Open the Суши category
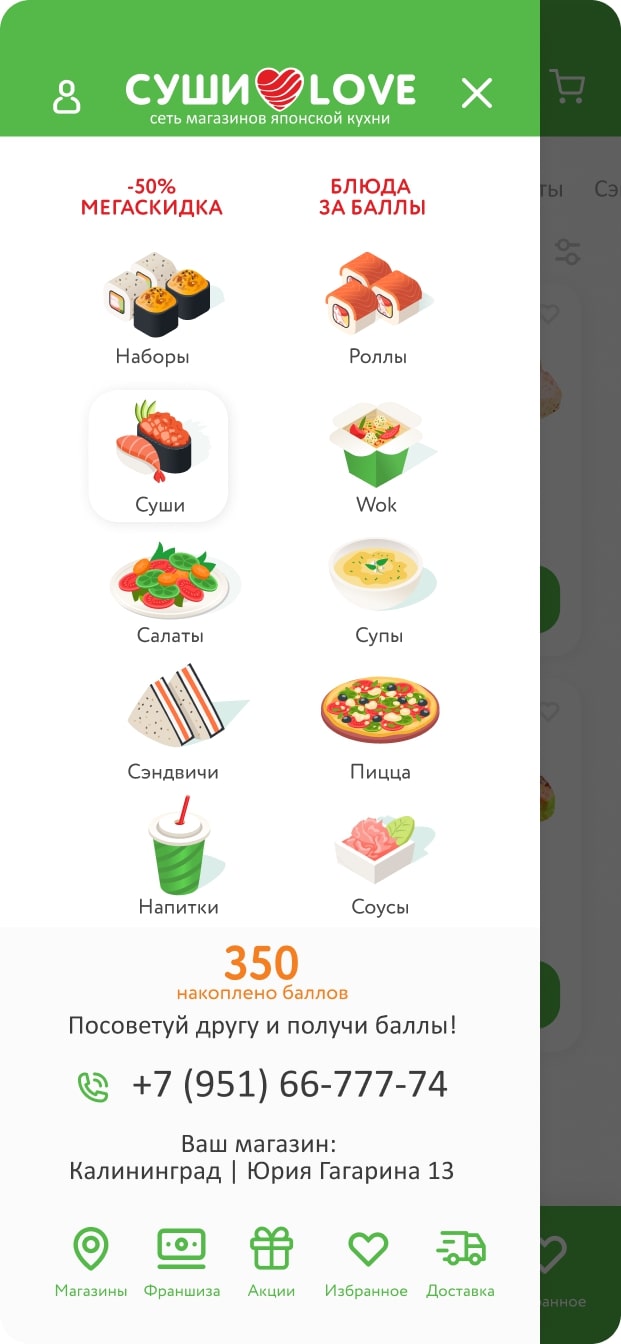The height and width of the screenshot is (1344, 621). click(x=159, y=456)
